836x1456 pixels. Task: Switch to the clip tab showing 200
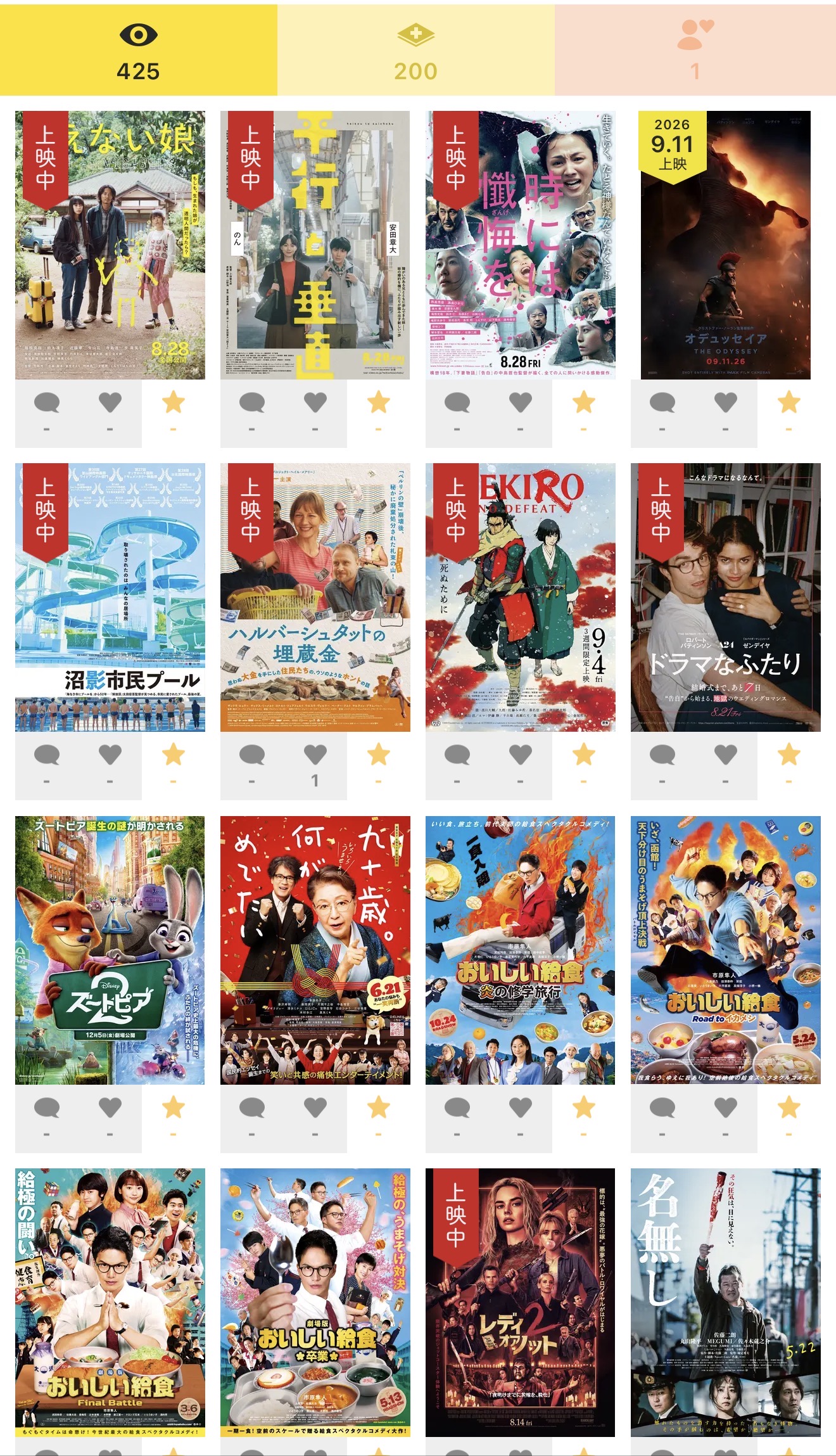(416, 50)
